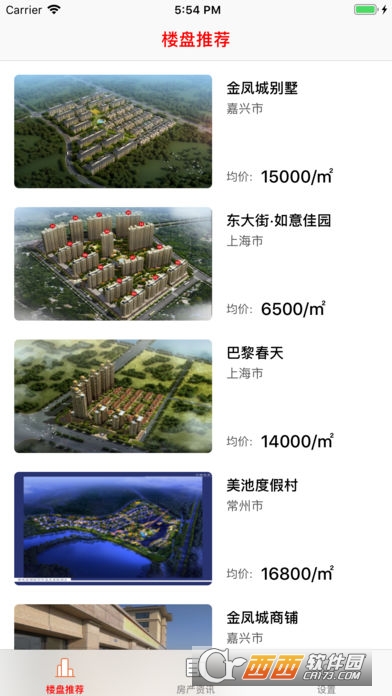This screenshot has width=392, height=696.
Task: Open the 金凤城别墅 listing
Action: point(196,131)
